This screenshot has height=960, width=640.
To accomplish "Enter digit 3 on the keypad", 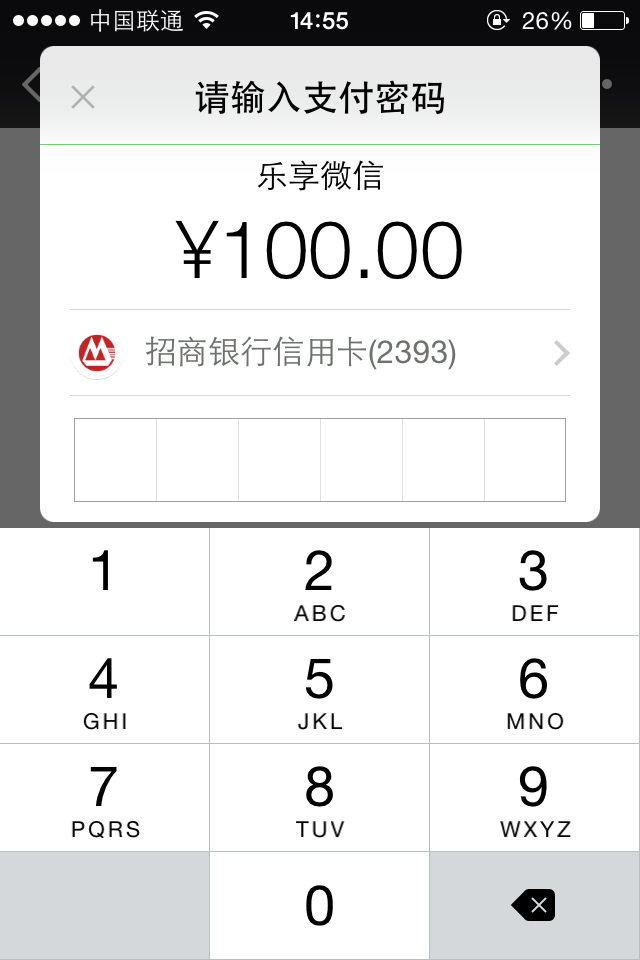I will [x=534, y=582].
